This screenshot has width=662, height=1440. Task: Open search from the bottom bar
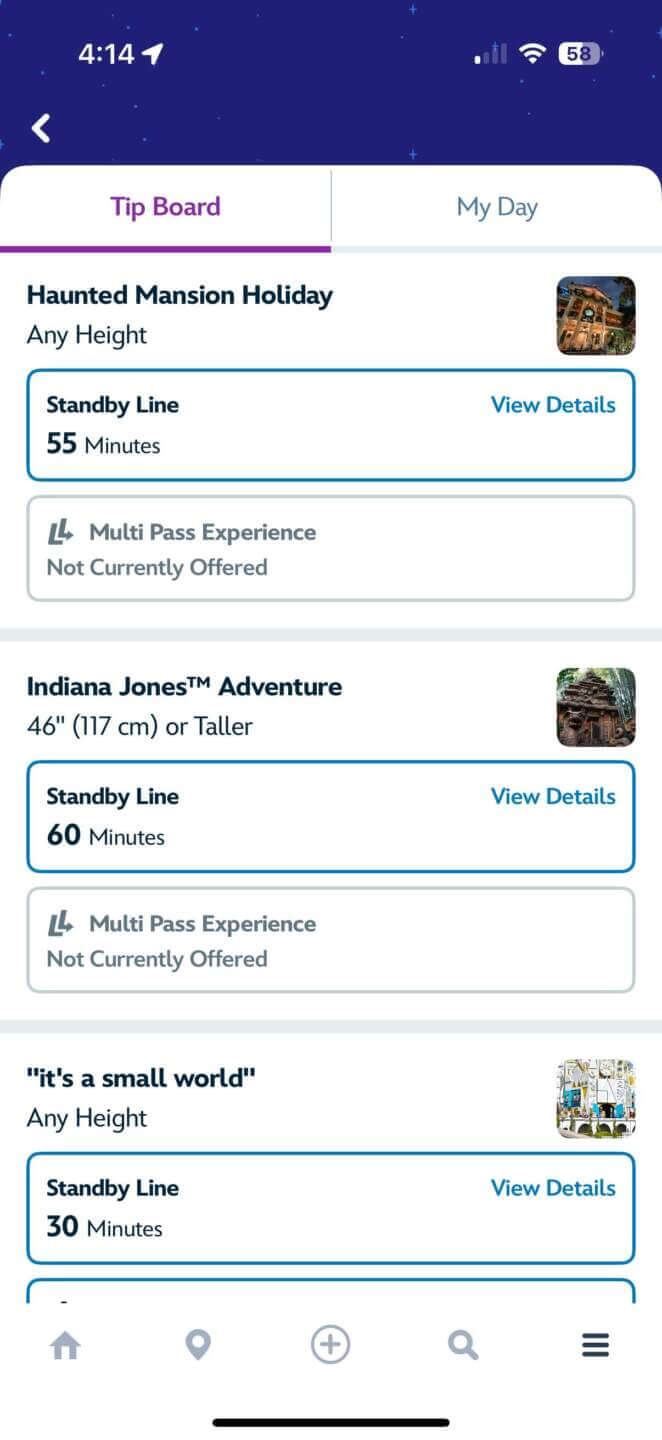pyautogui.click(x=463, y=1346)
